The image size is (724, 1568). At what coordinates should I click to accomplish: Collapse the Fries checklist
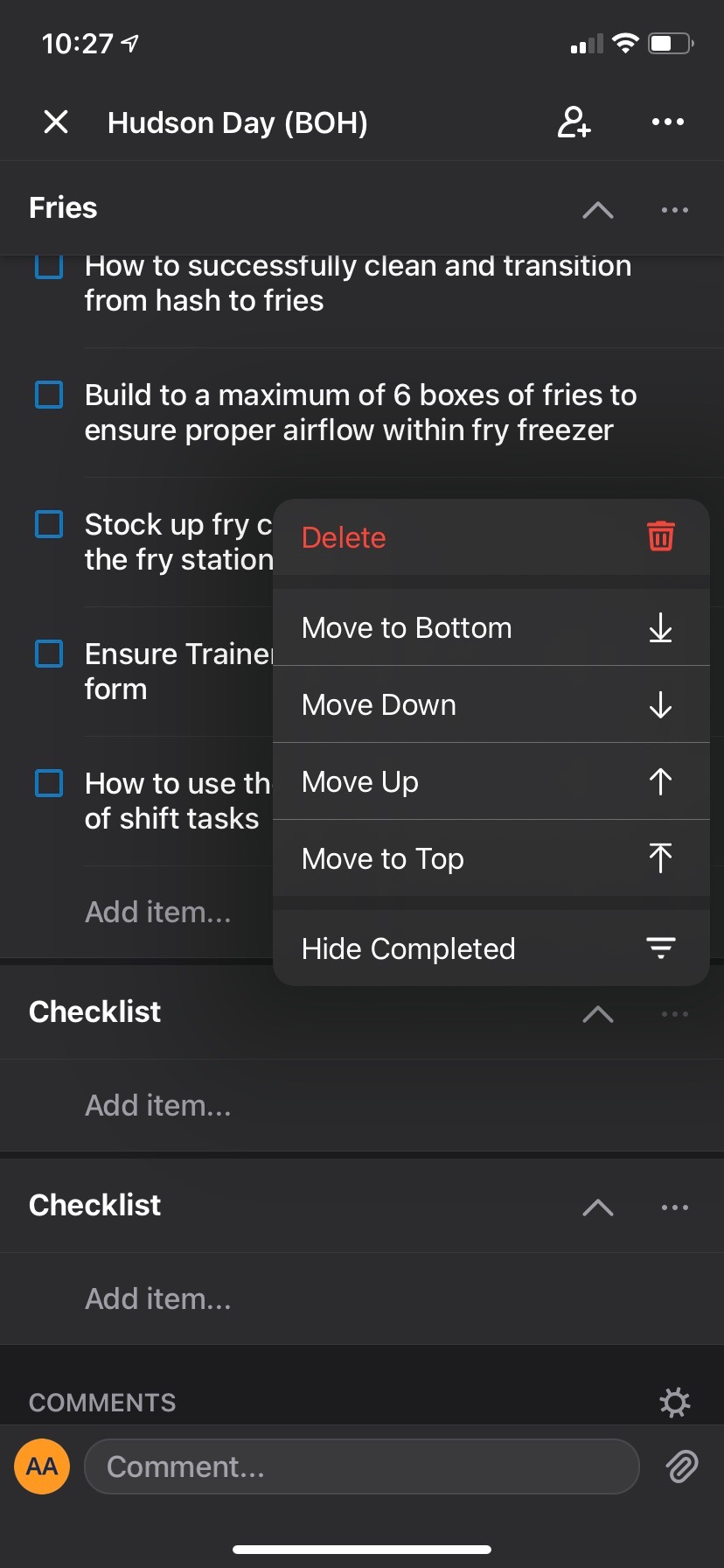click(598, 210)
